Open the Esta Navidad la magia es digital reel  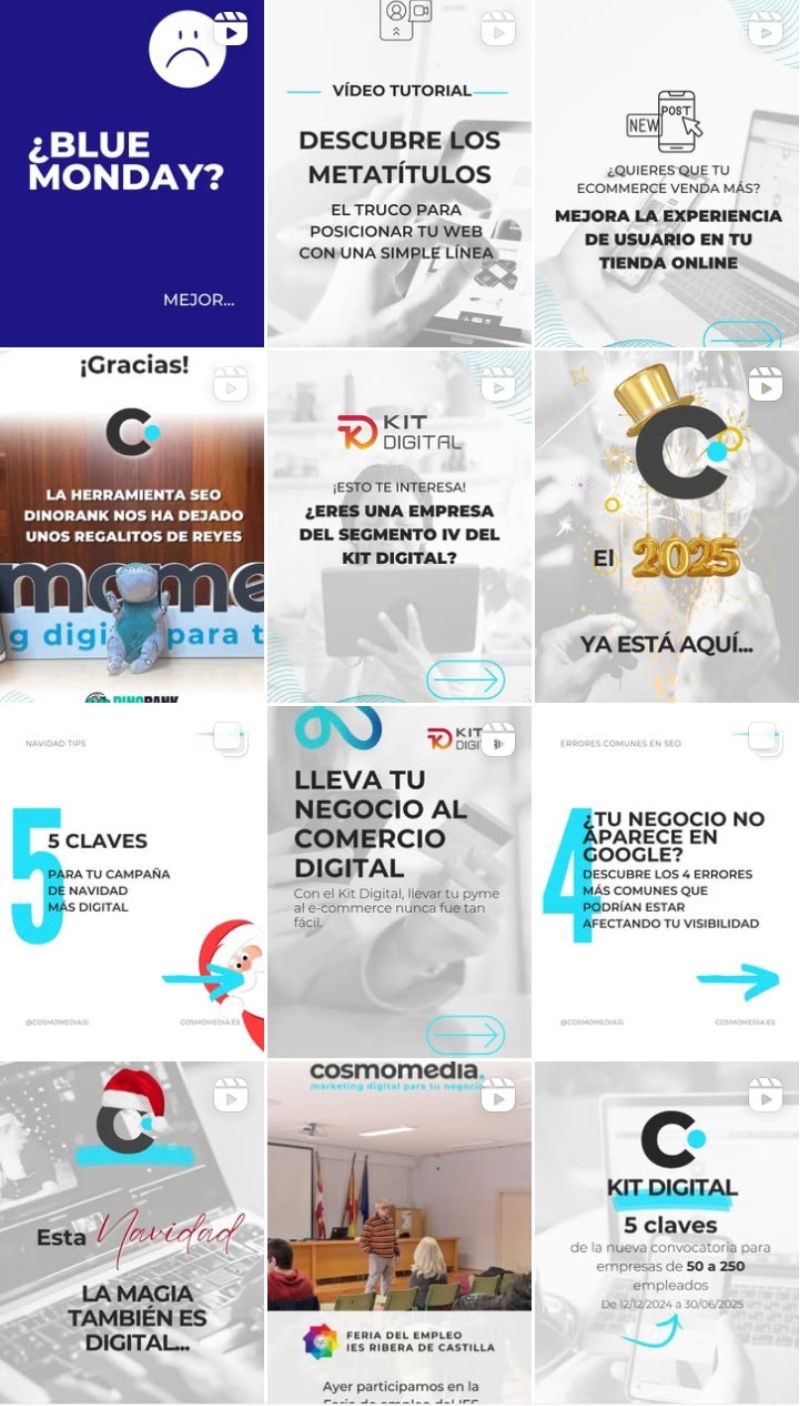coord(132,1233)
